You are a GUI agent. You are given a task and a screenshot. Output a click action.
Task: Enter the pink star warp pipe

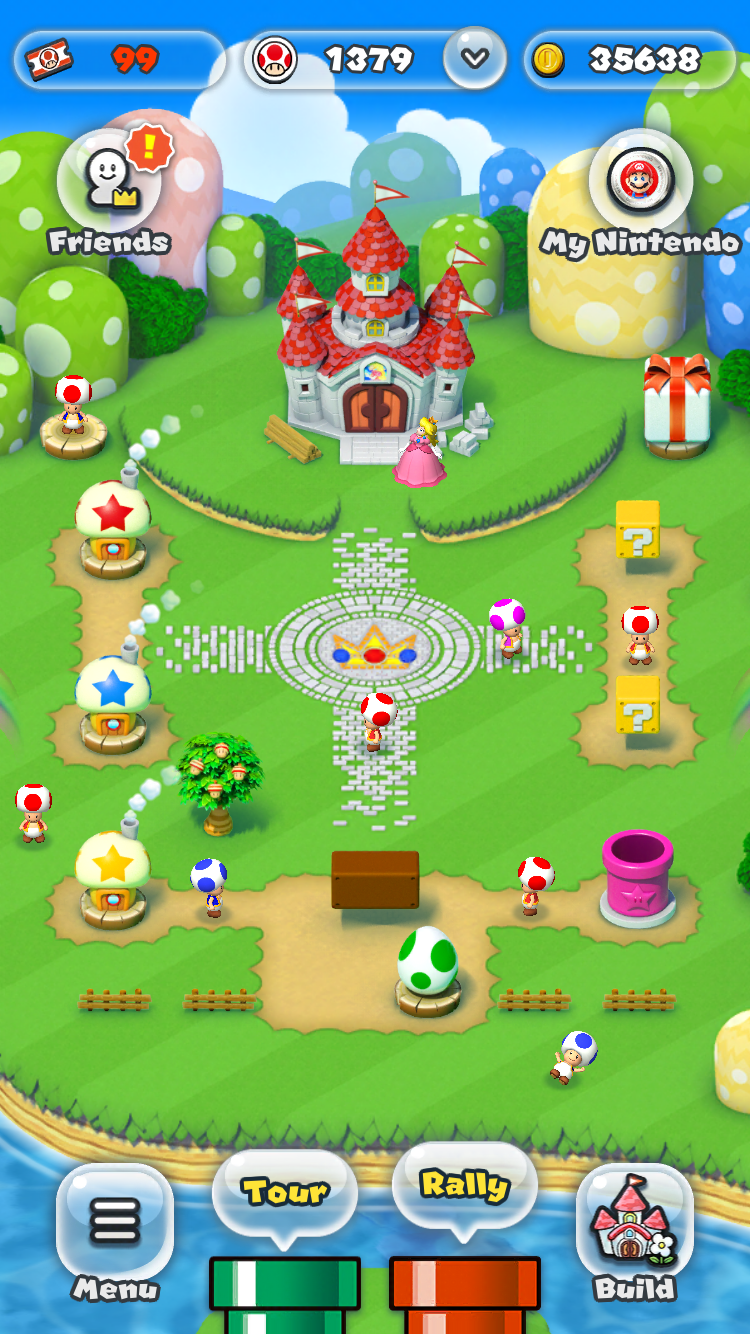[637, 876]
